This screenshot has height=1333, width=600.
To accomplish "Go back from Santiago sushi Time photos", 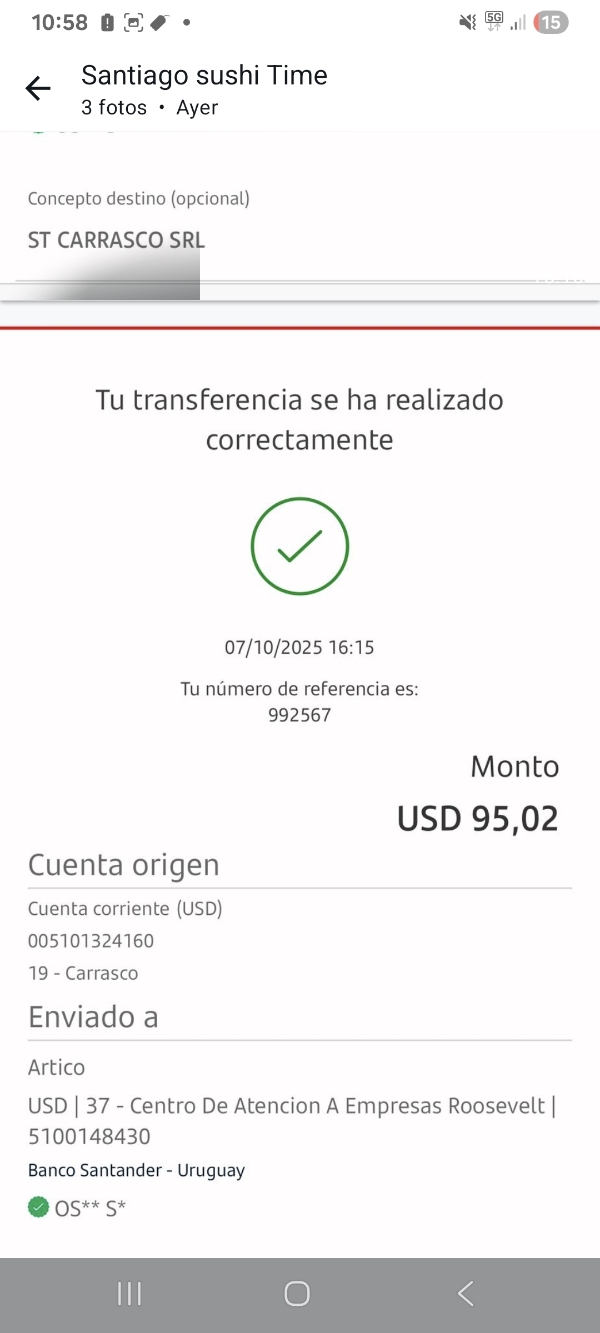I will pos(38,89).
